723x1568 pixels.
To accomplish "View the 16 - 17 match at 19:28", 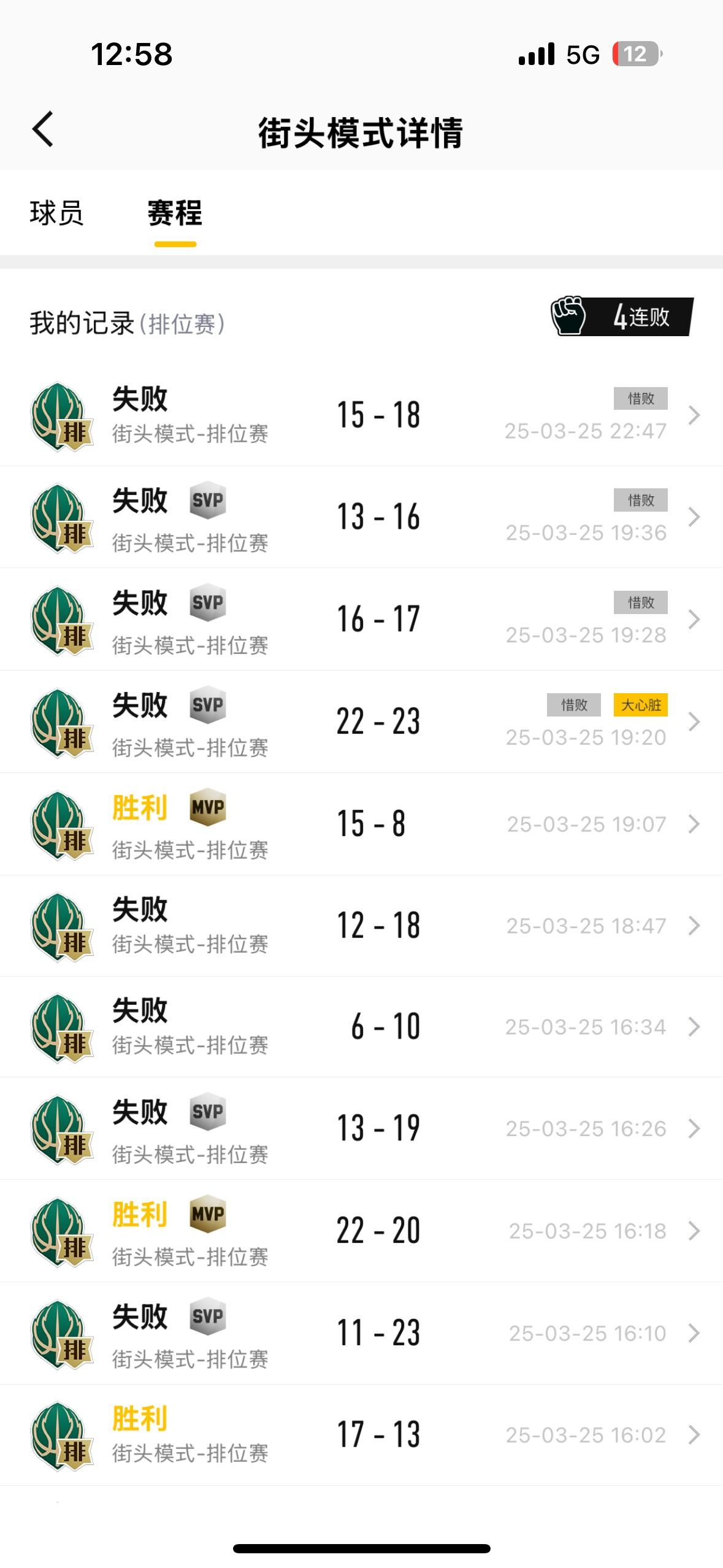I will 361,619.
